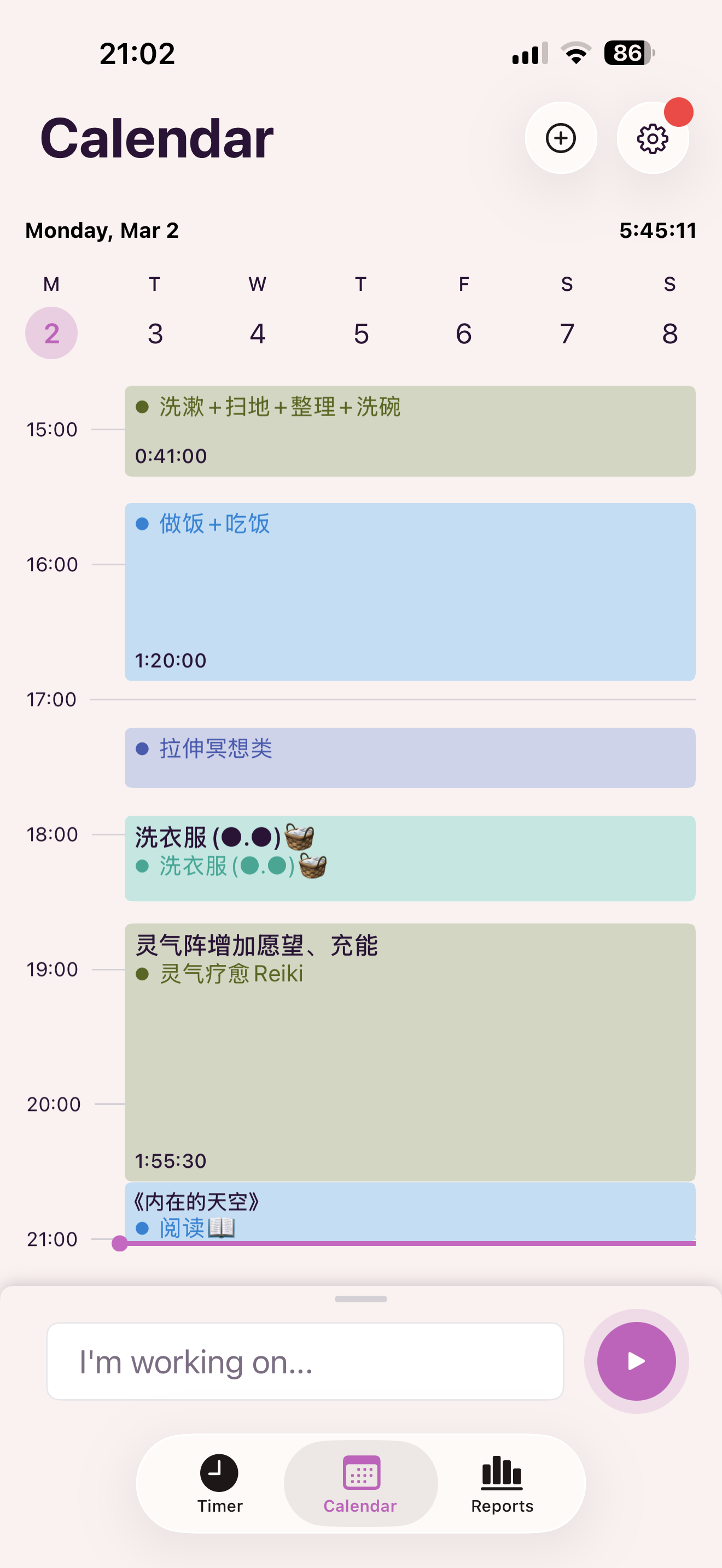This screenshot has height=1568, width=722.
Task: Switch to the Reports tab
Action: (x=502, y=1483)
